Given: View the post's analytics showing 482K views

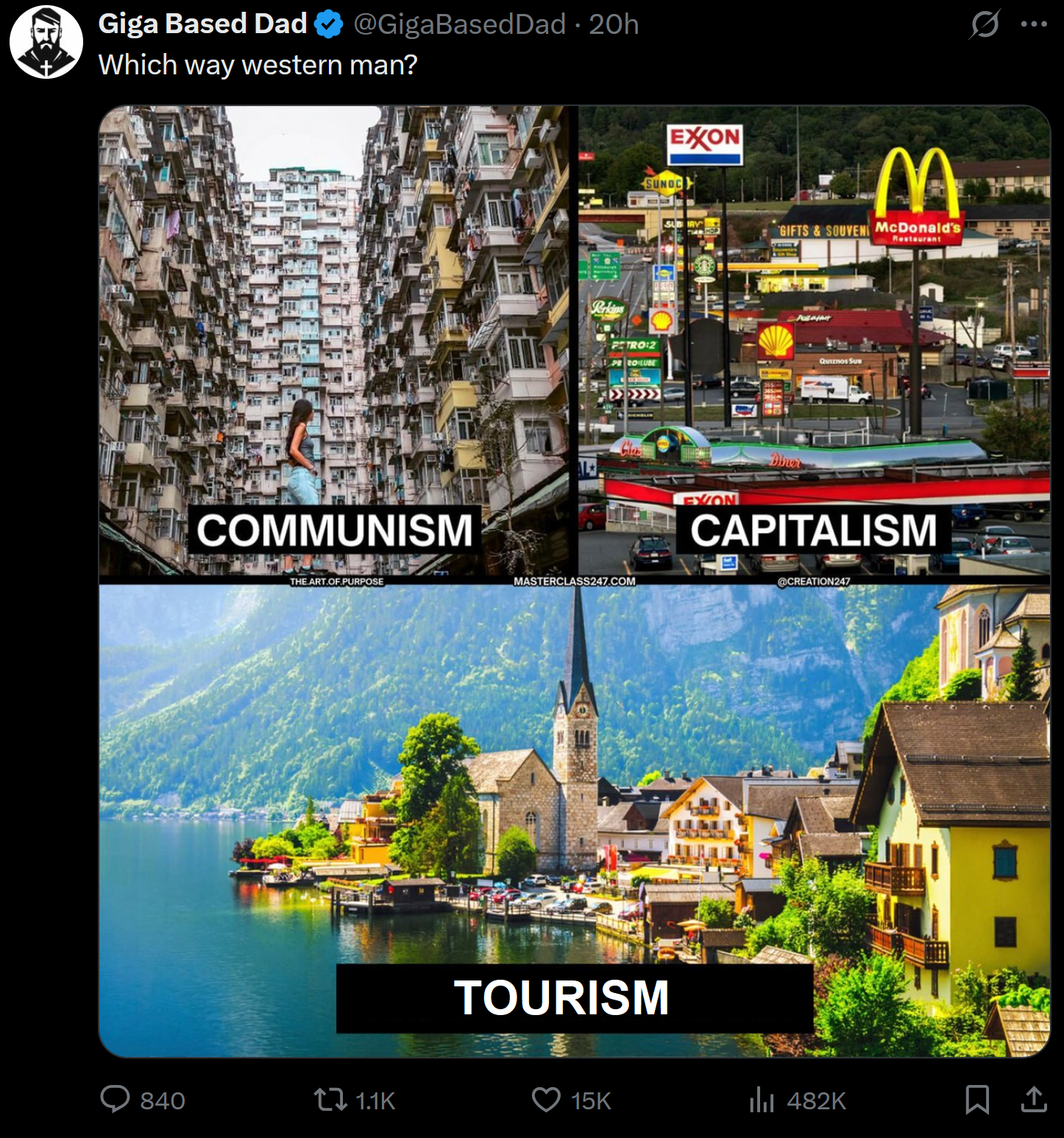Looking at the screenshot, I should [762, 1100].
